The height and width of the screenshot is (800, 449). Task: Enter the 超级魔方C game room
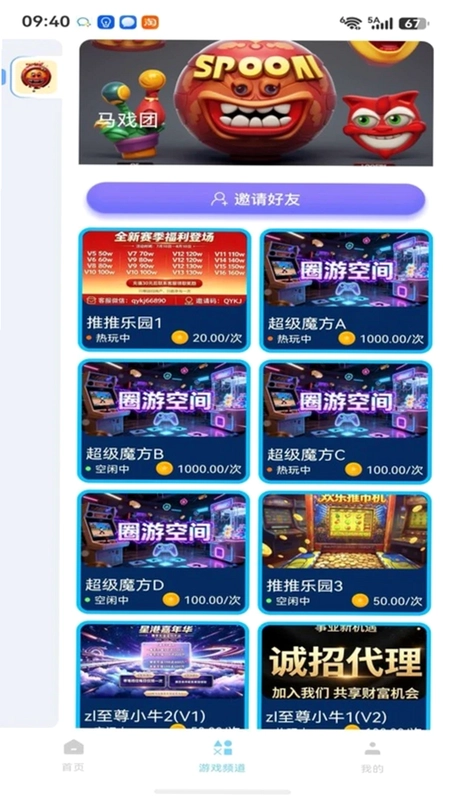345,421
